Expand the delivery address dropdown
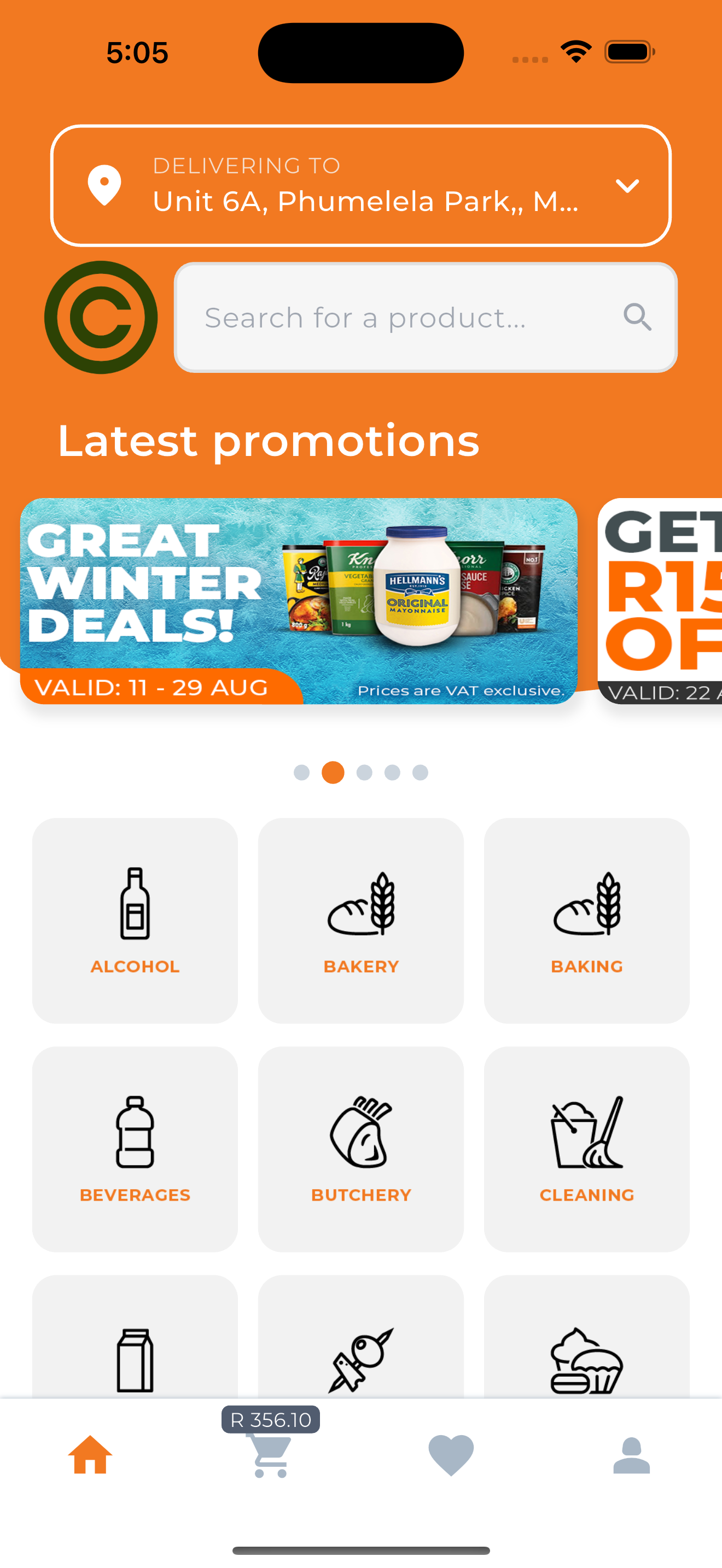The height and width of the screenshot is (1568, 722). point(626,186)
